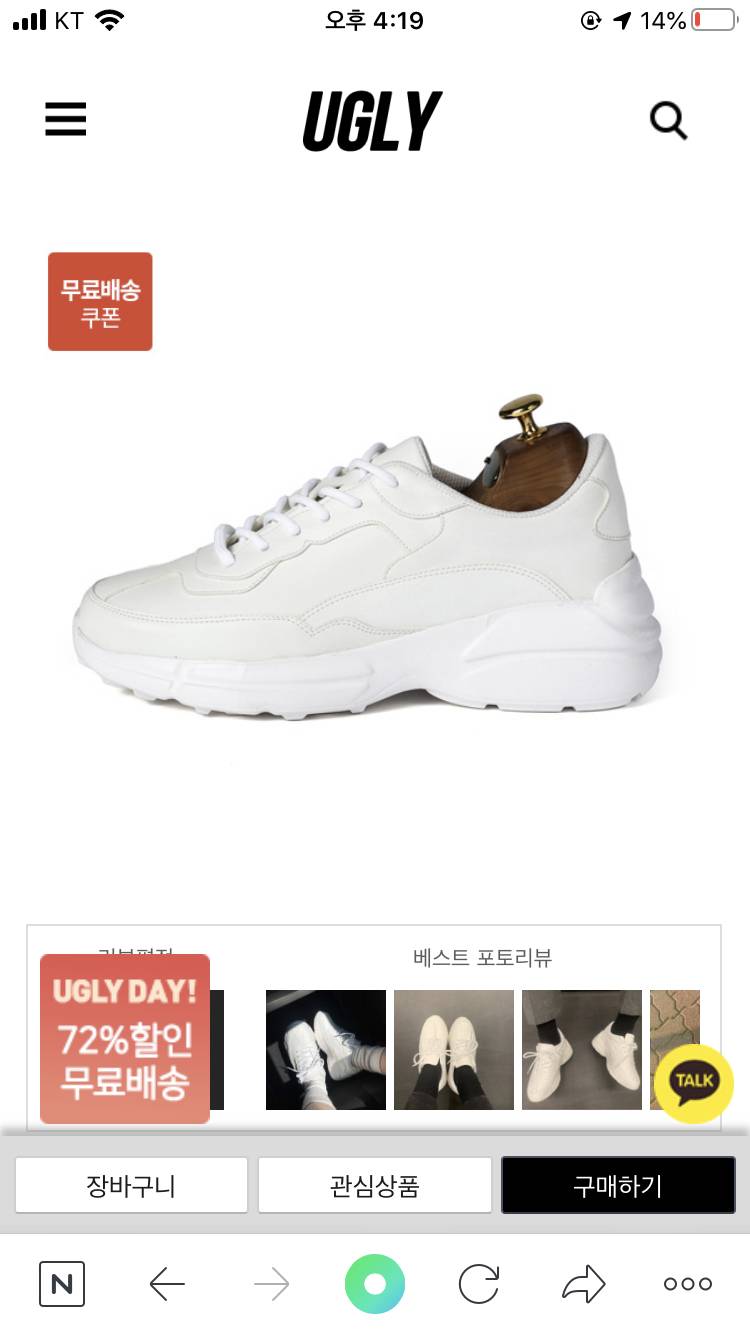Tap the green circle browser button
This screenshot has width=750, height=1334.
point(375,1284)
